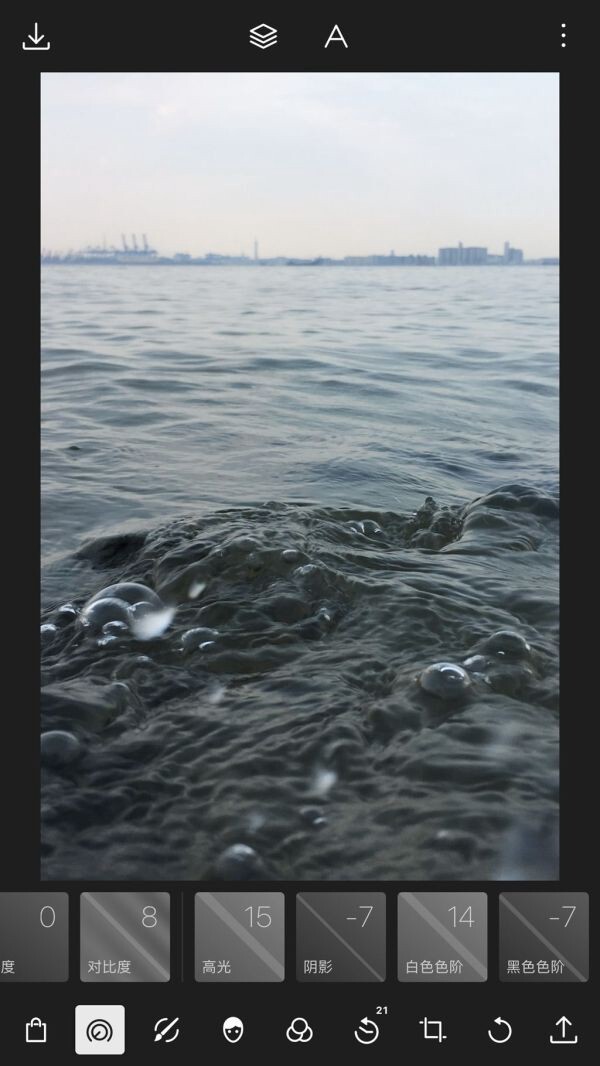This screenshot has height=1066, width=600.
Task: Open edit history with 21 steps
Action: [367, 1030]
